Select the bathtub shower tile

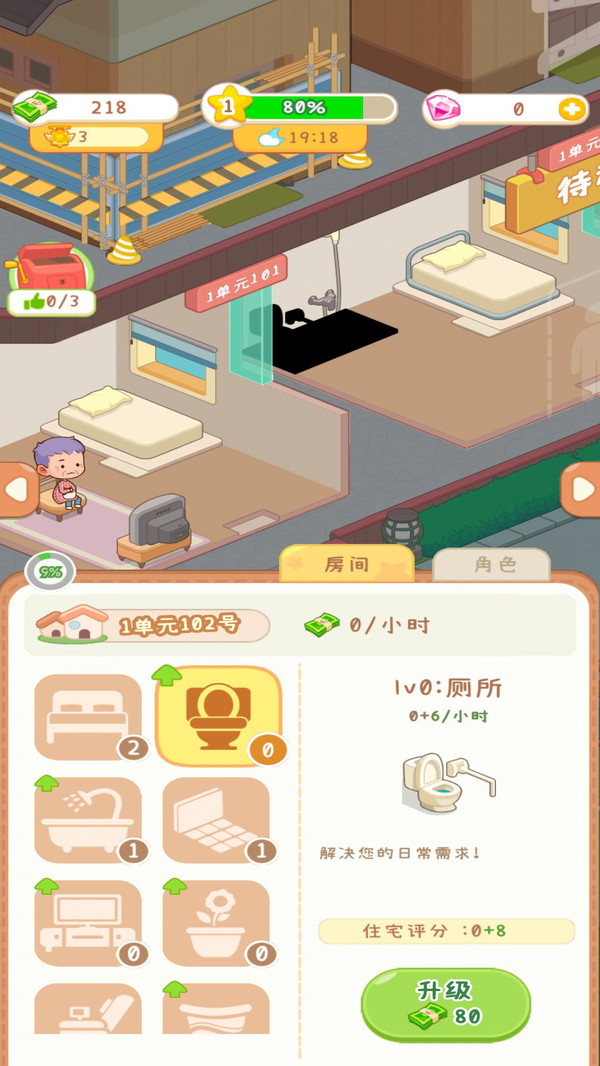pos(88,821)
